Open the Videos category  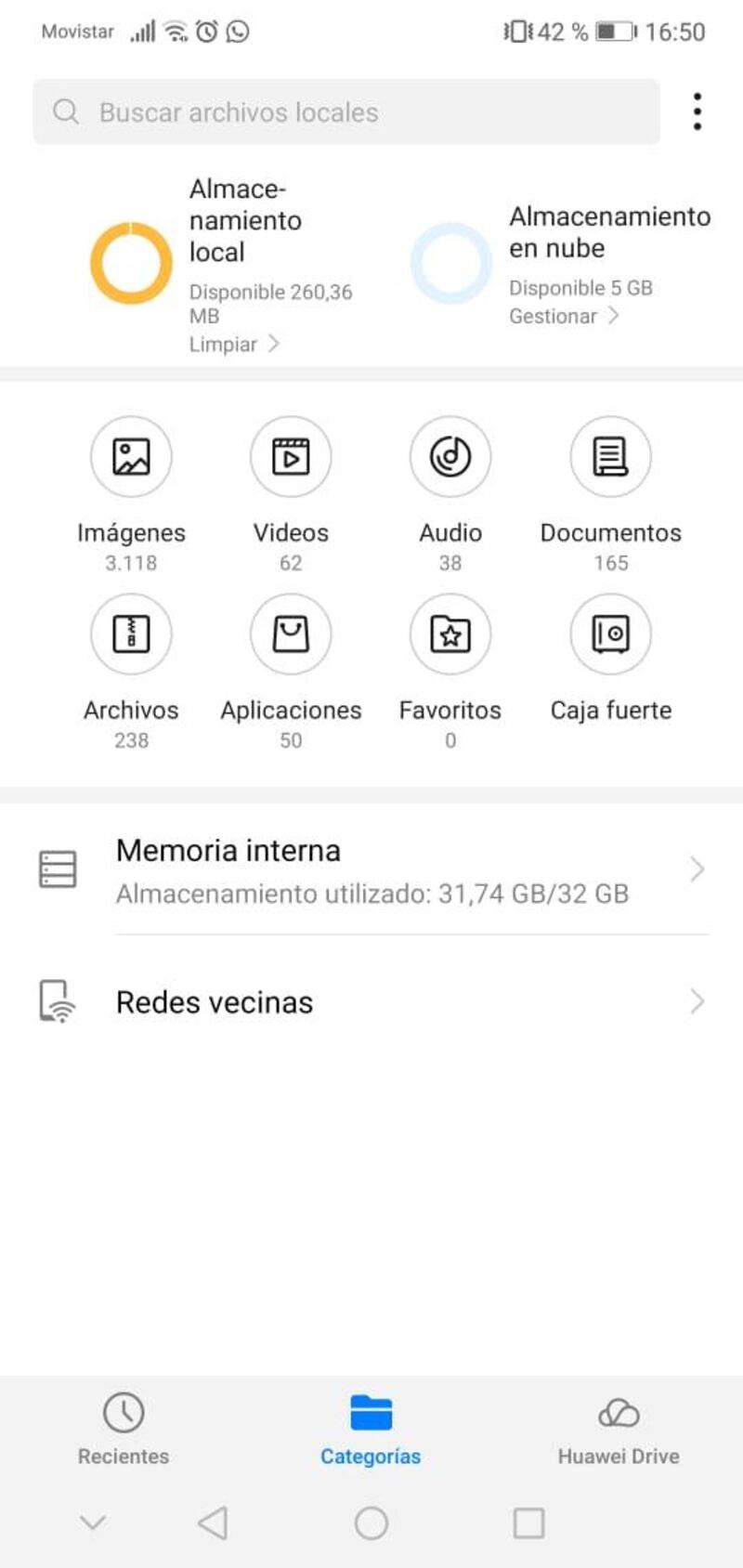[x=291, y=493]
